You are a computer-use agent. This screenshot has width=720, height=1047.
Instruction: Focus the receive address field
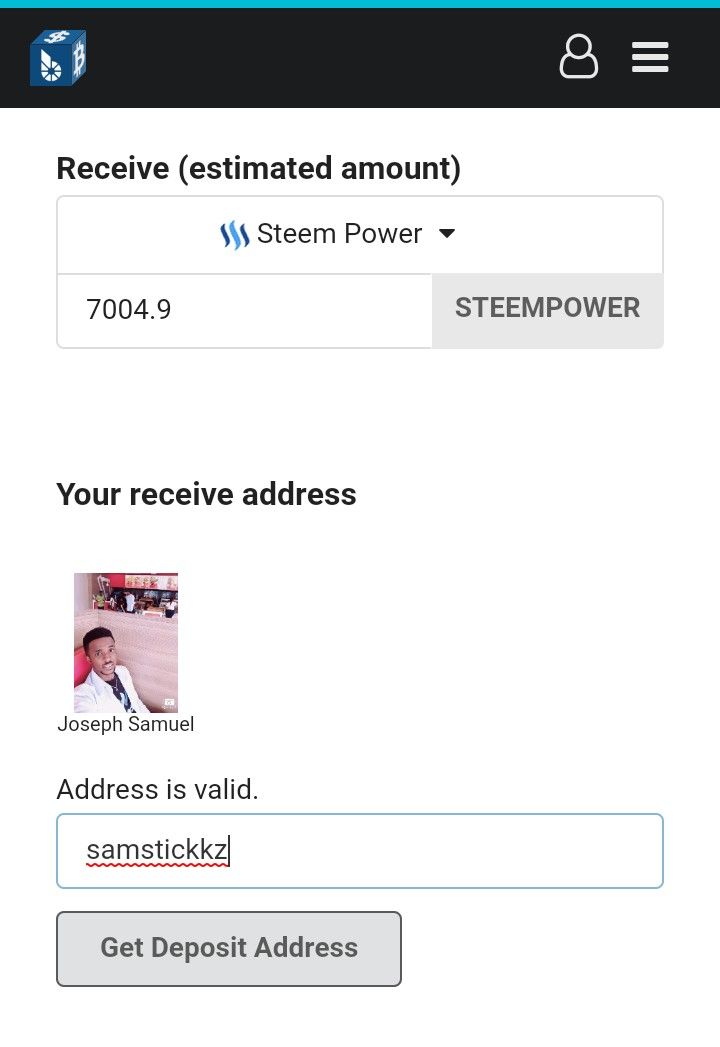[x=359, y=851]
